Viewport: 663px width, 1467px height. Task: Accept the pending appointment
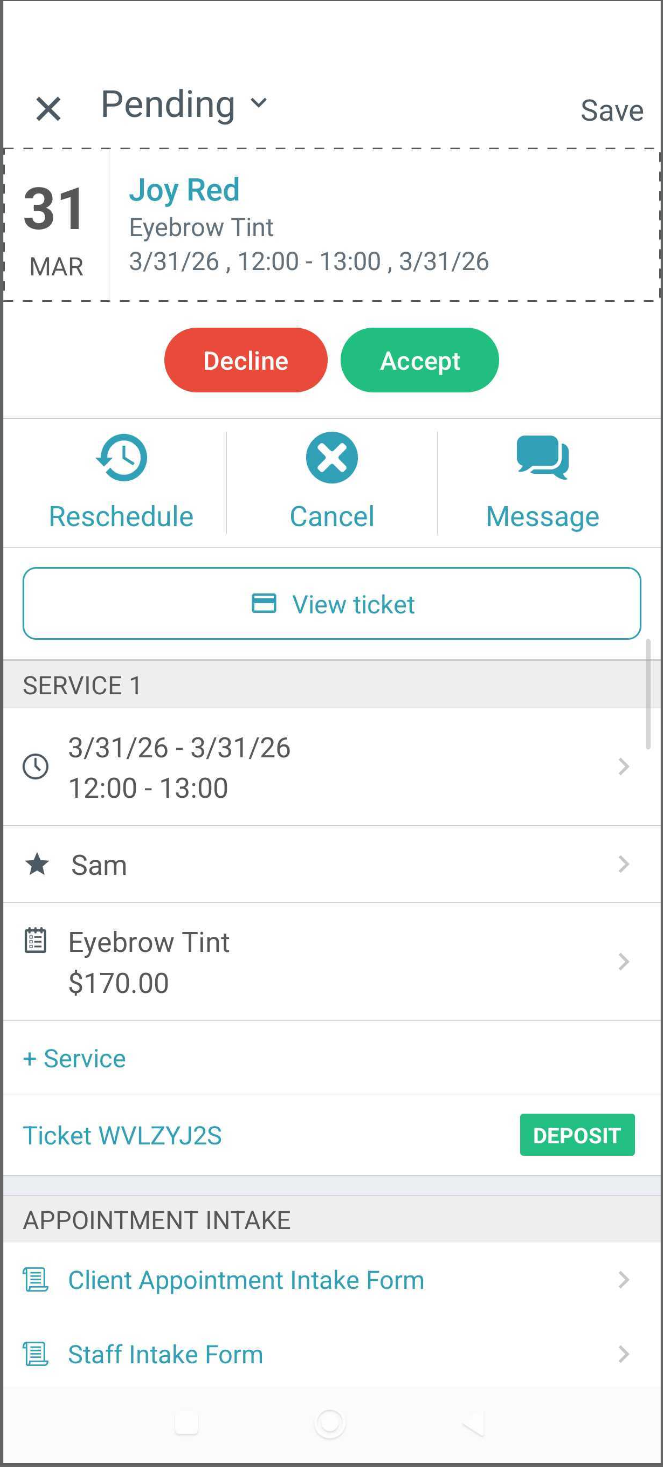420,361
